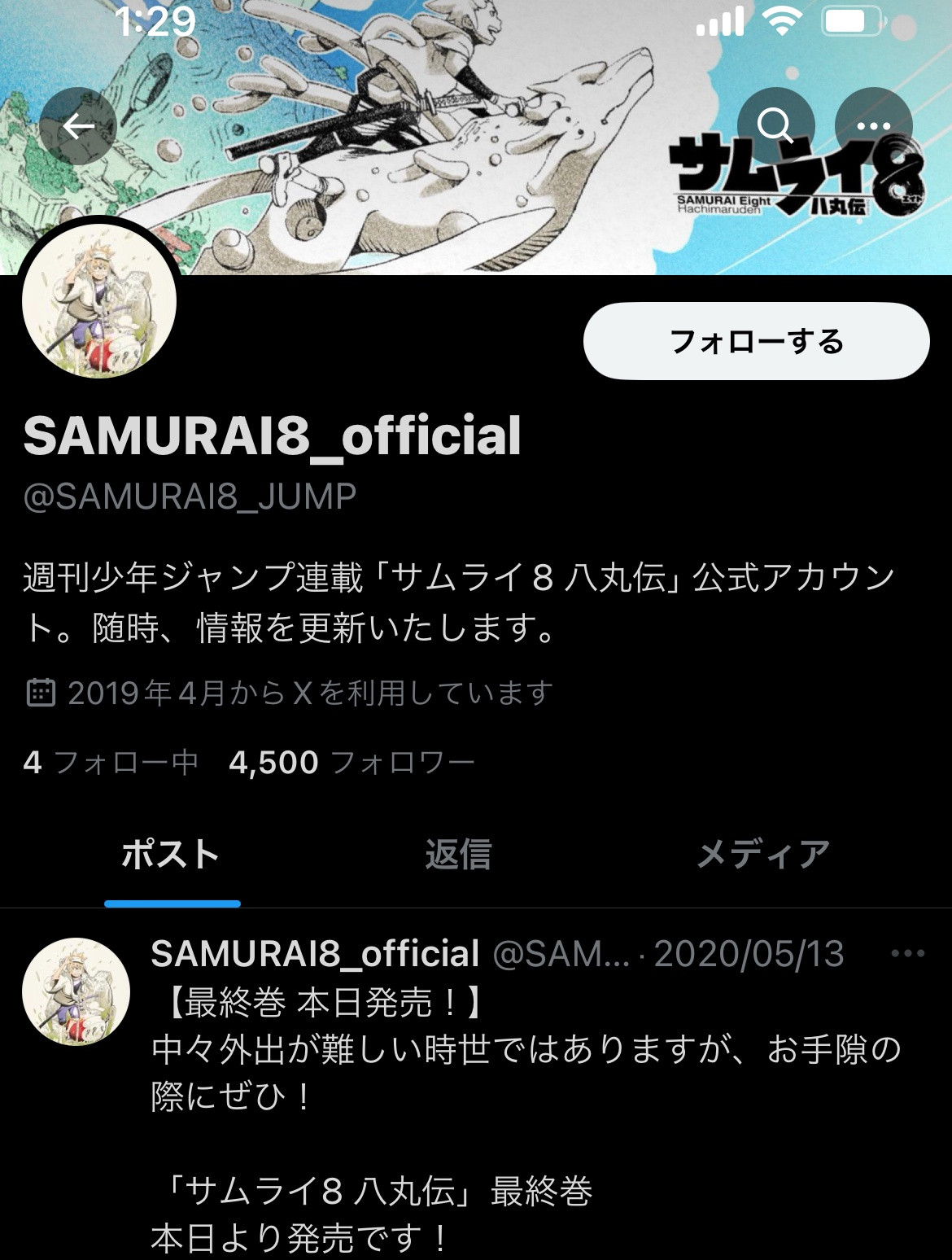The width and height of the screenshot is (952, 1260).
Task: Tap the フォローする button
Action: click(x=756, y=341)
